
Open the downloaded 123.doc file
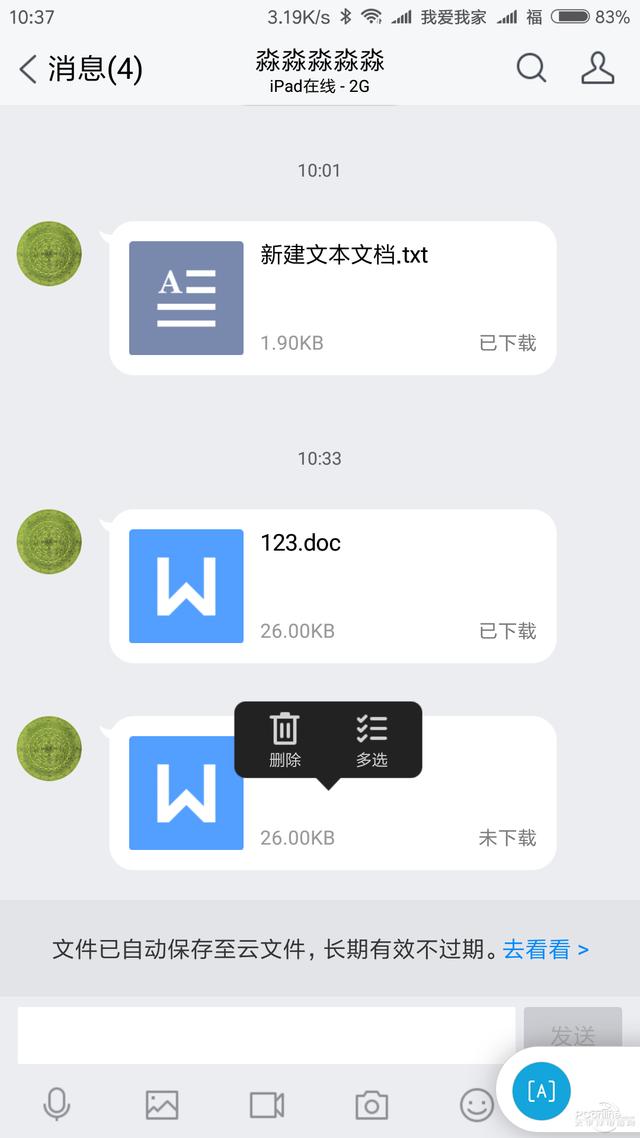[x=332, y=586]
